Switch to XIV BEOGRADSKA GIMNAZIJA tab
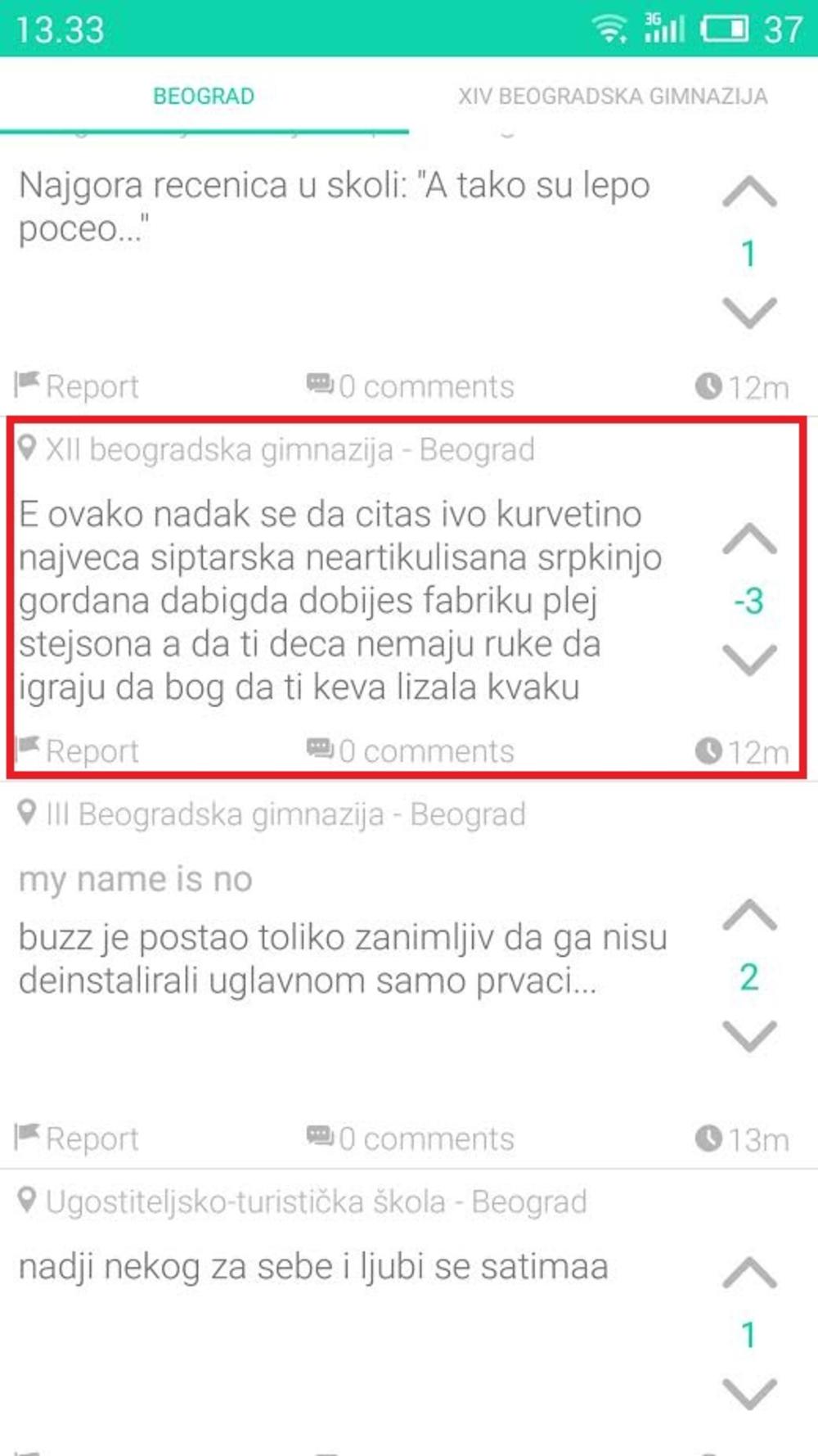The height and width of the screenshot is (1456, 818). click(x=613, y=97)
